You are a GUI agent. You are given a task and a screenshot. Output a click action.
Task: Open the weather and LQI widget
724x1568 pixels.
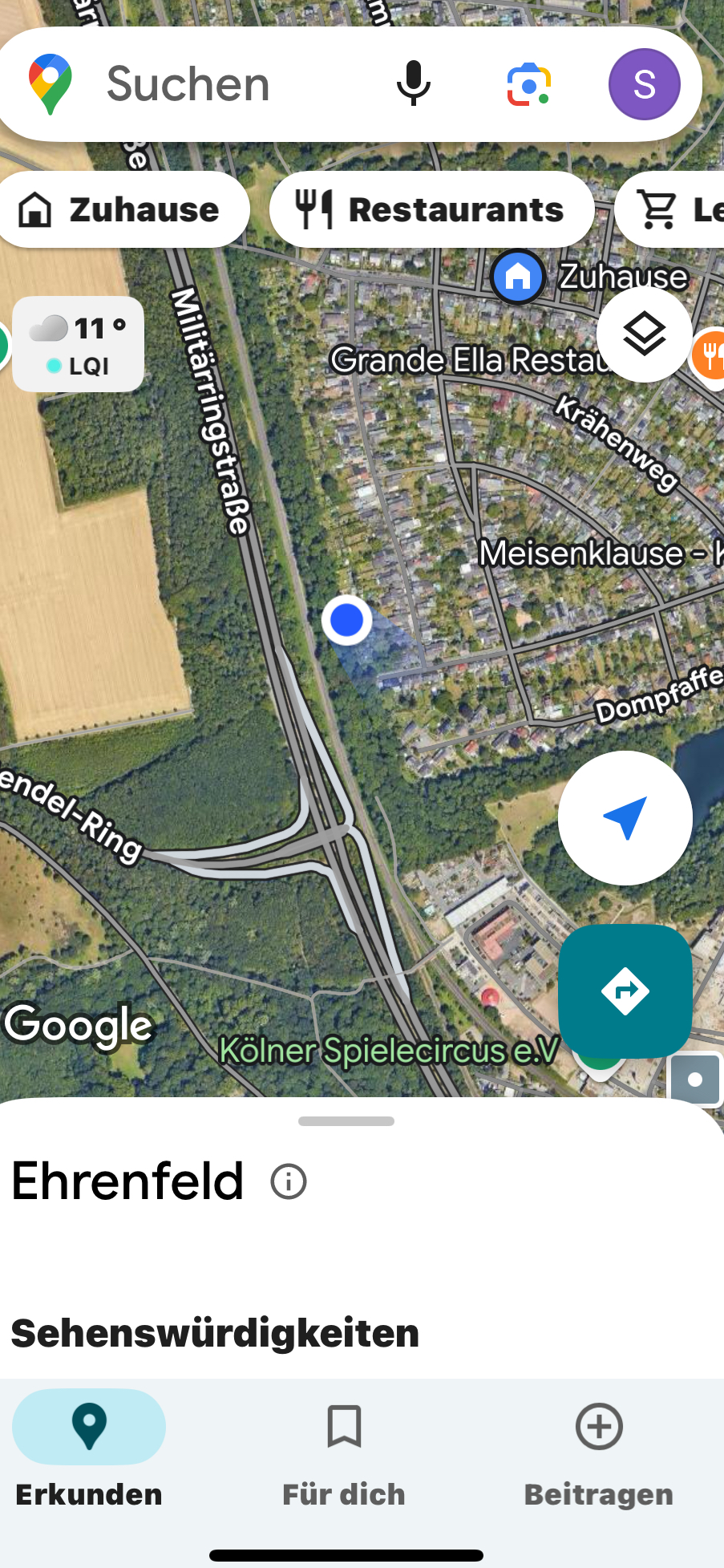(79, 345)
